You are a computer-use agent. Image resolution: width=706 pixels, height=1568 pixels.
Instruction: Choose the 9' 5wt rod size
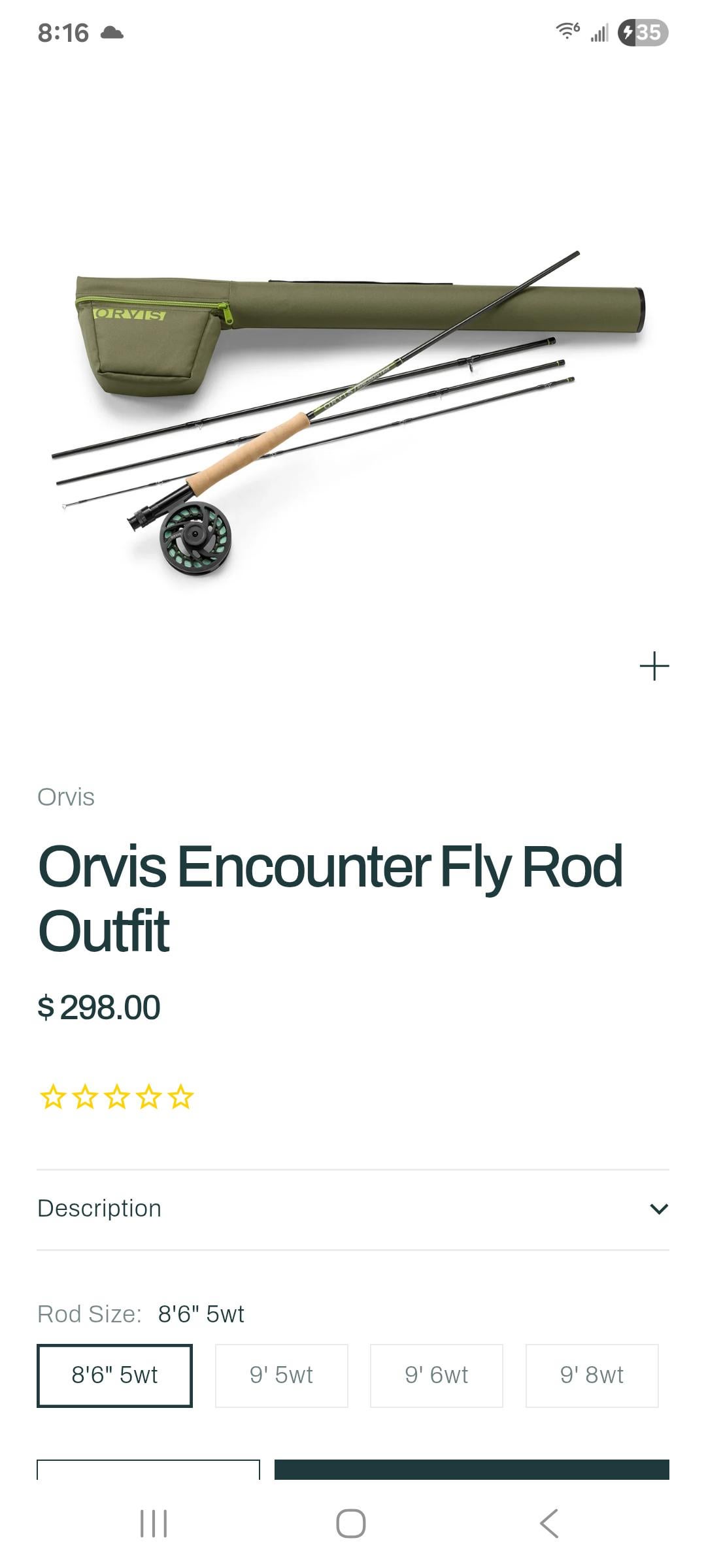[x=281, y=1375]
